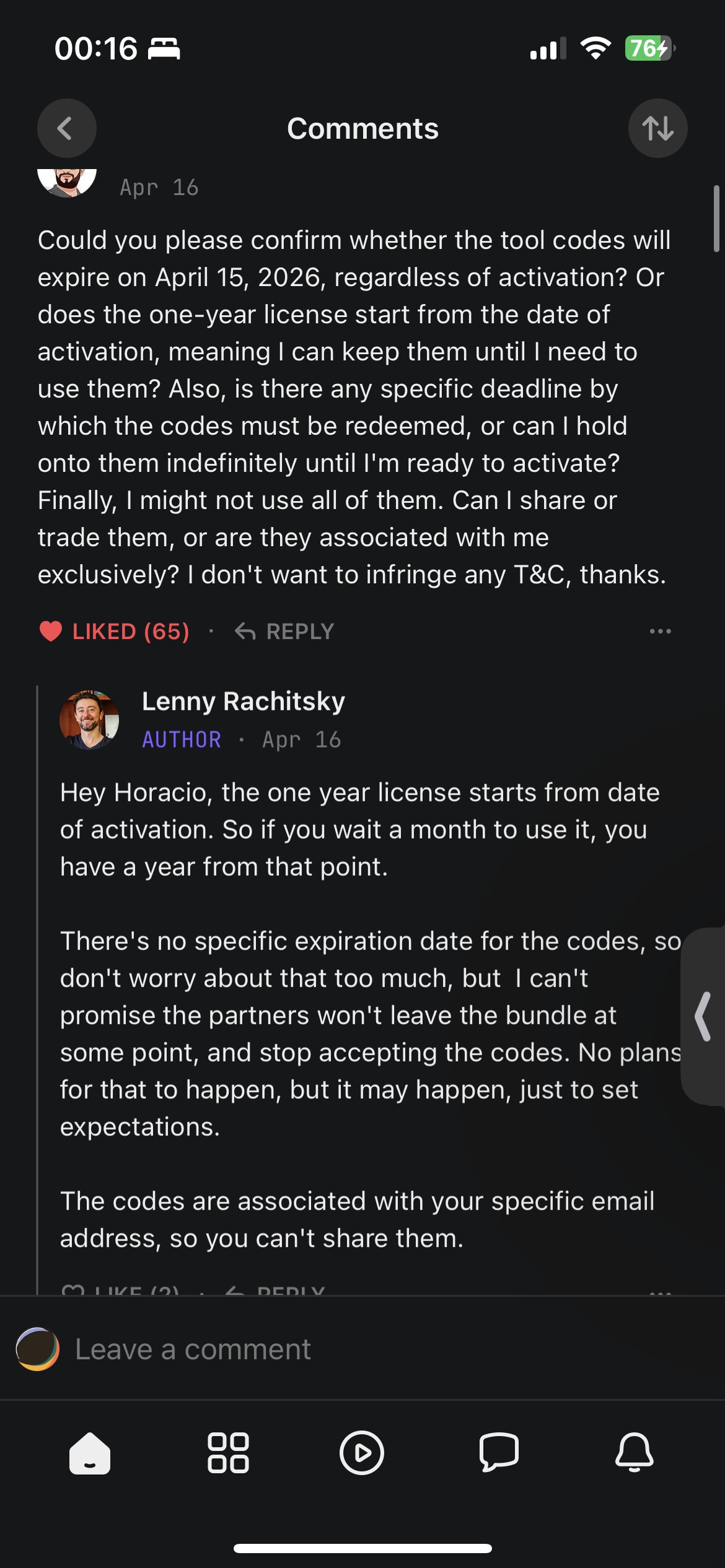Switch to the video play tab
The image size is (725, 1568).
[362, 1452]
